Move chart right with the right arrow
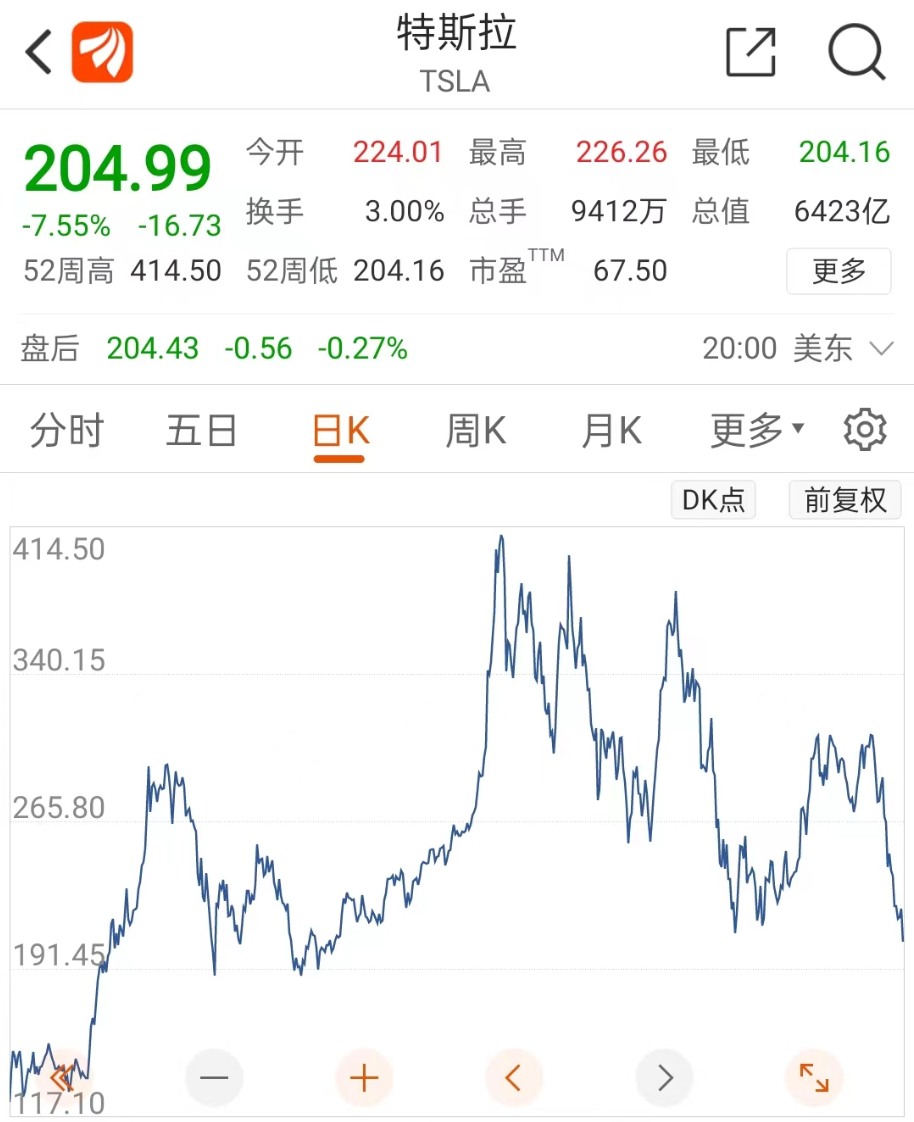914x1122 pixels. tap(665, 1078)
